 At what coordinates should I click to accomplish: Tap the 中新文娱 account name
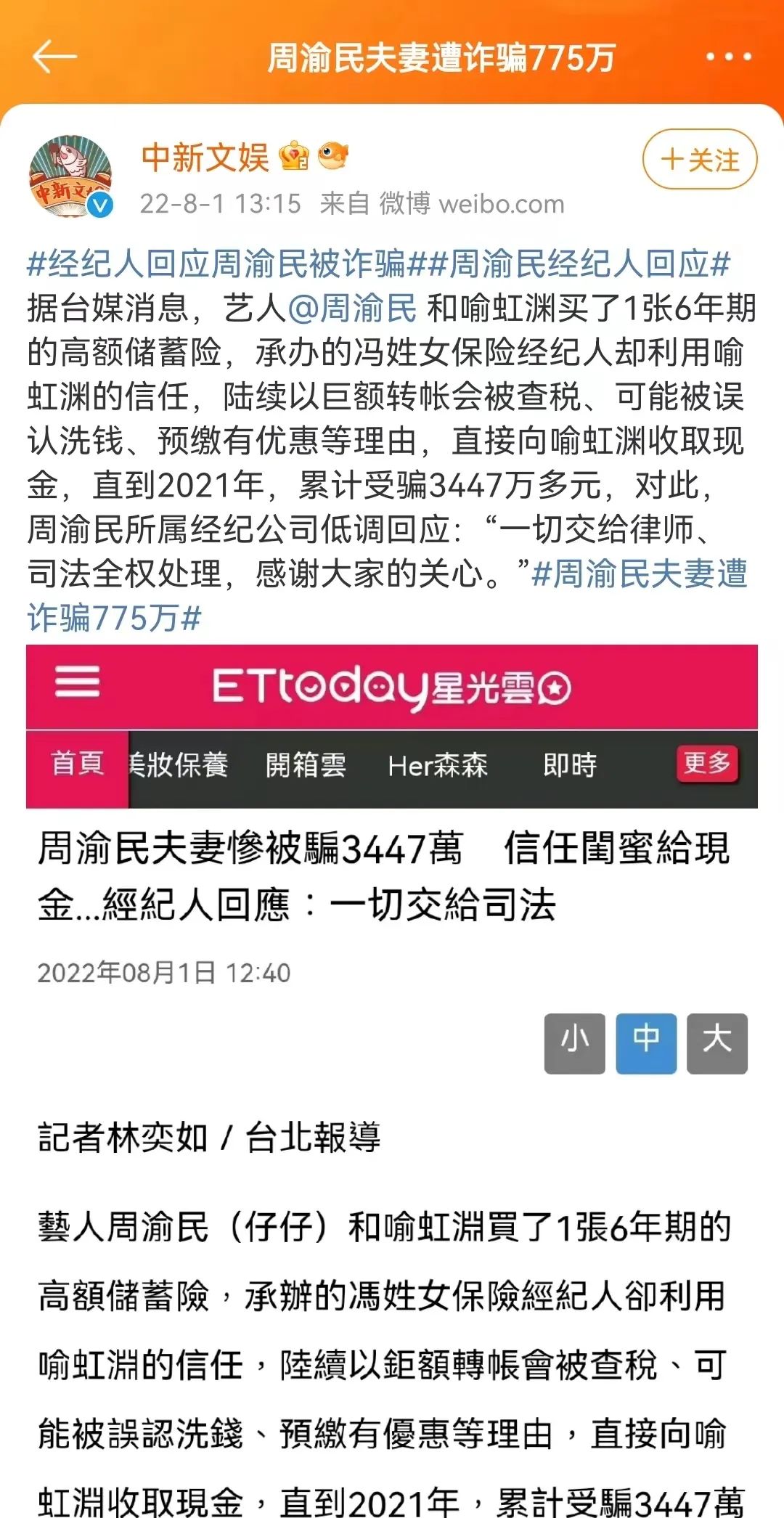pos(205,158)
